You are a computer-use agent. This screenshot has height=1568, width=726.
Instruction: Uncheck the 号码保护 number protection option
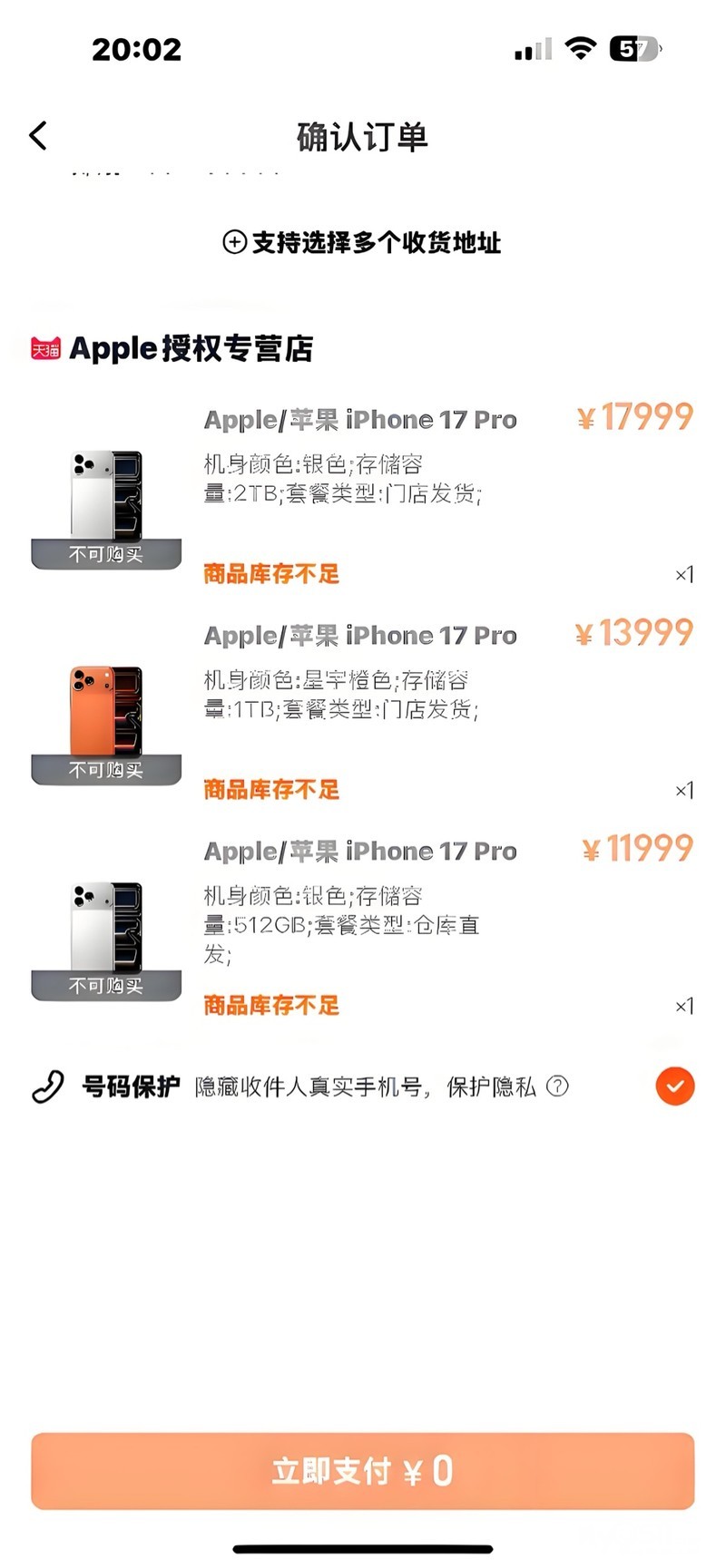tap(674, 1086)
